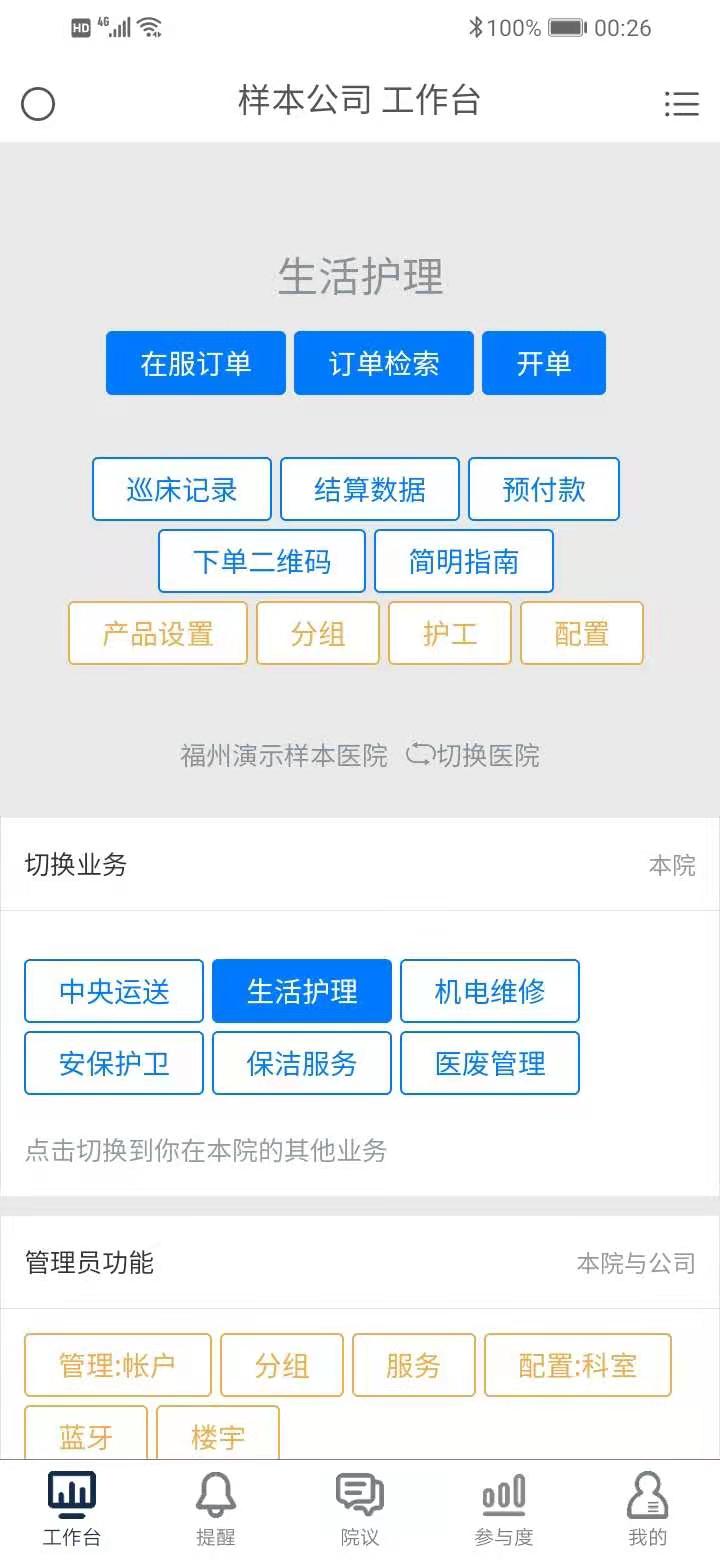
Task: Tap the 开单 button
Action: pyautogui.click(x=544, y=363)
